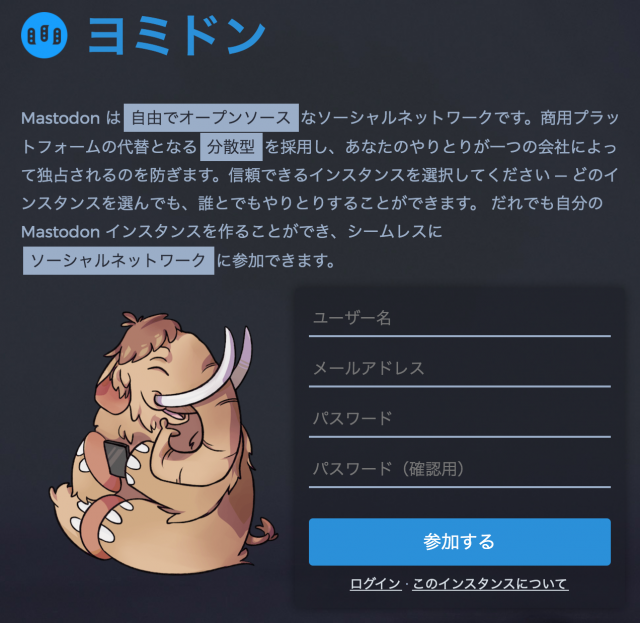
Task: Focus the メールアドレス email field
Action: pyautogui.click(x=459, y=368)
